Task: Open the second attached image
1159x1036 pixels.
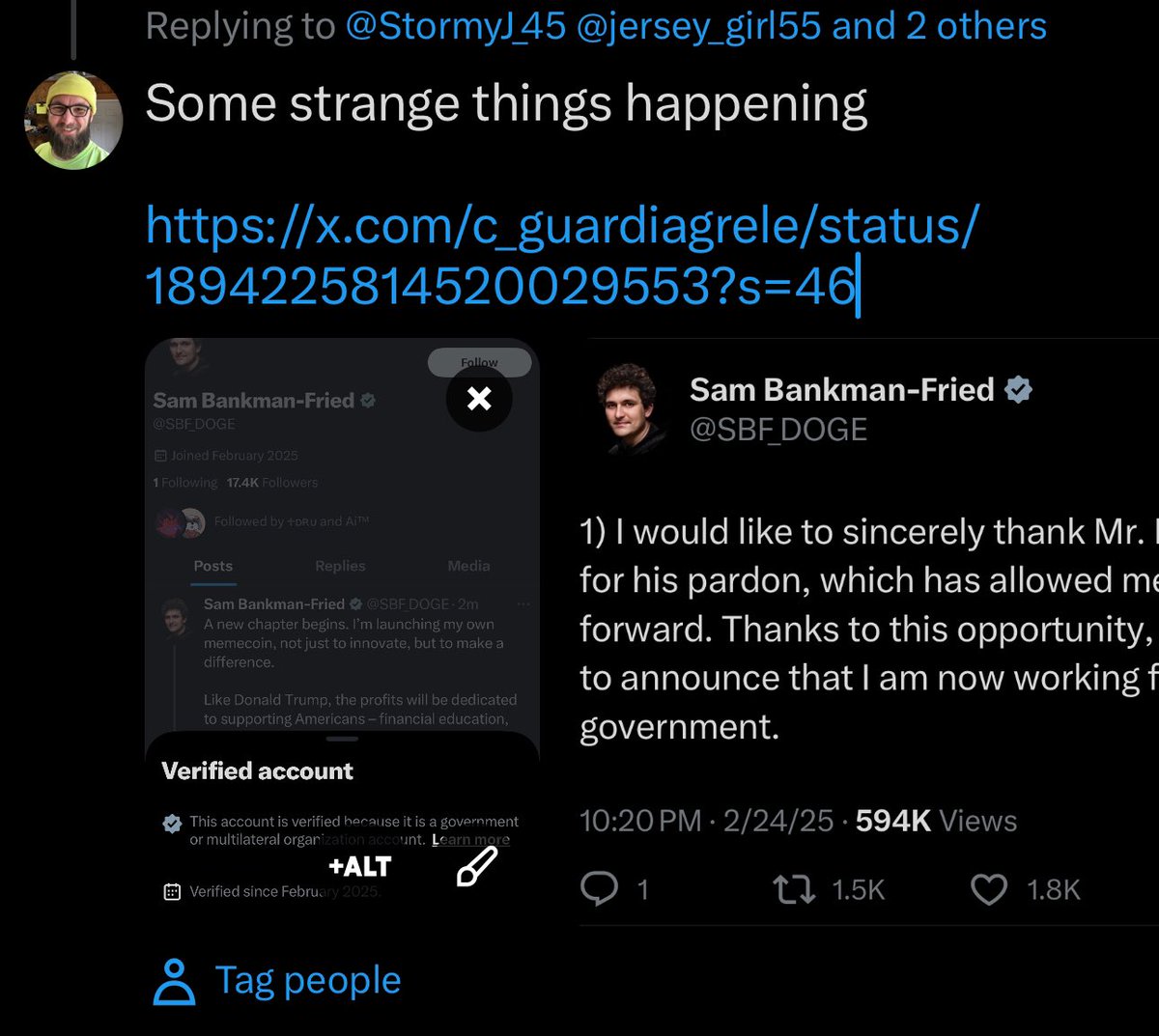Action: click(x=869, y=628)
